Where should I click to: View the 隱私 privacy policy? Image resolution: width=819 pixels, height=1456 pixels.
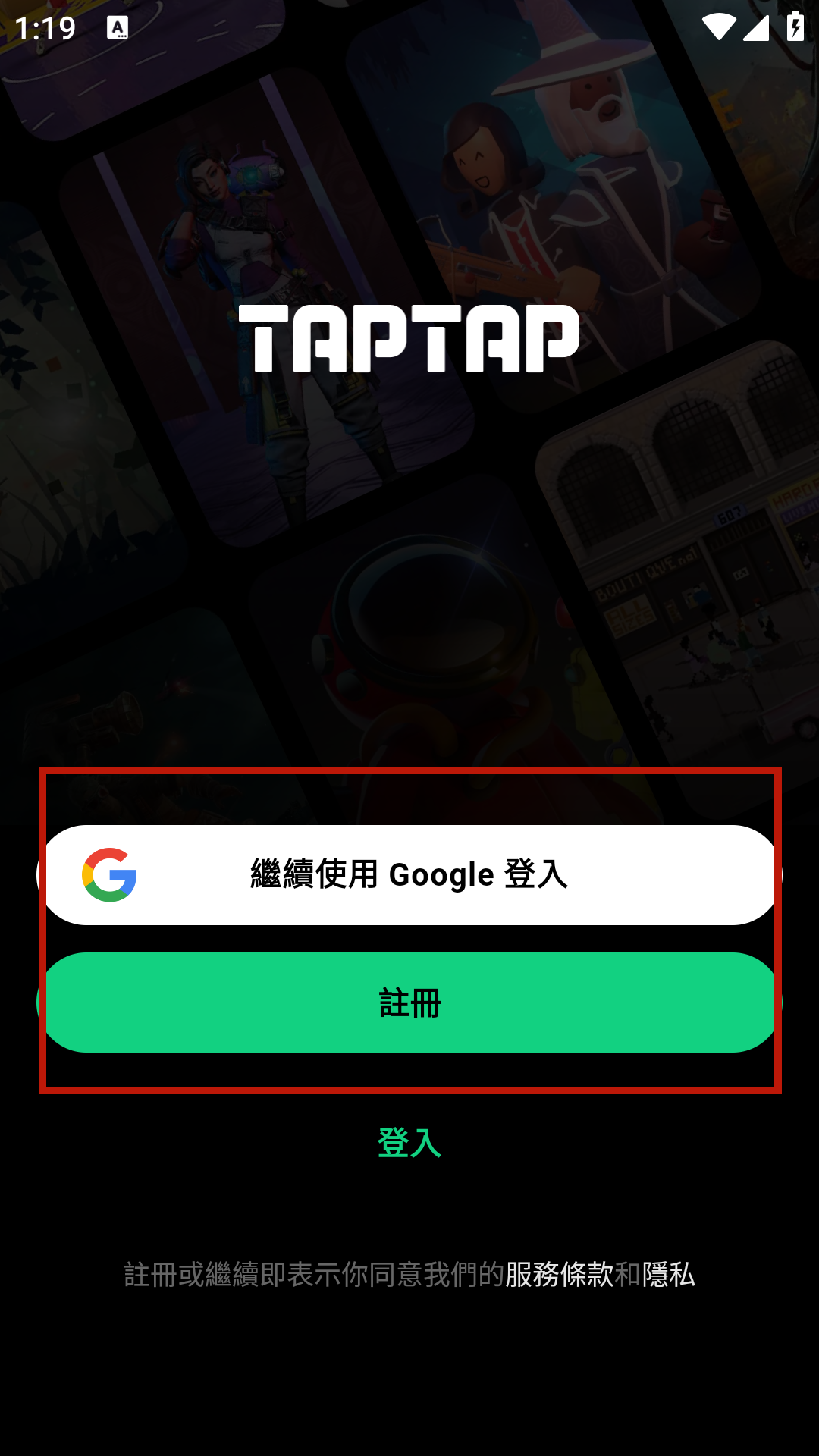(668, 1275)
